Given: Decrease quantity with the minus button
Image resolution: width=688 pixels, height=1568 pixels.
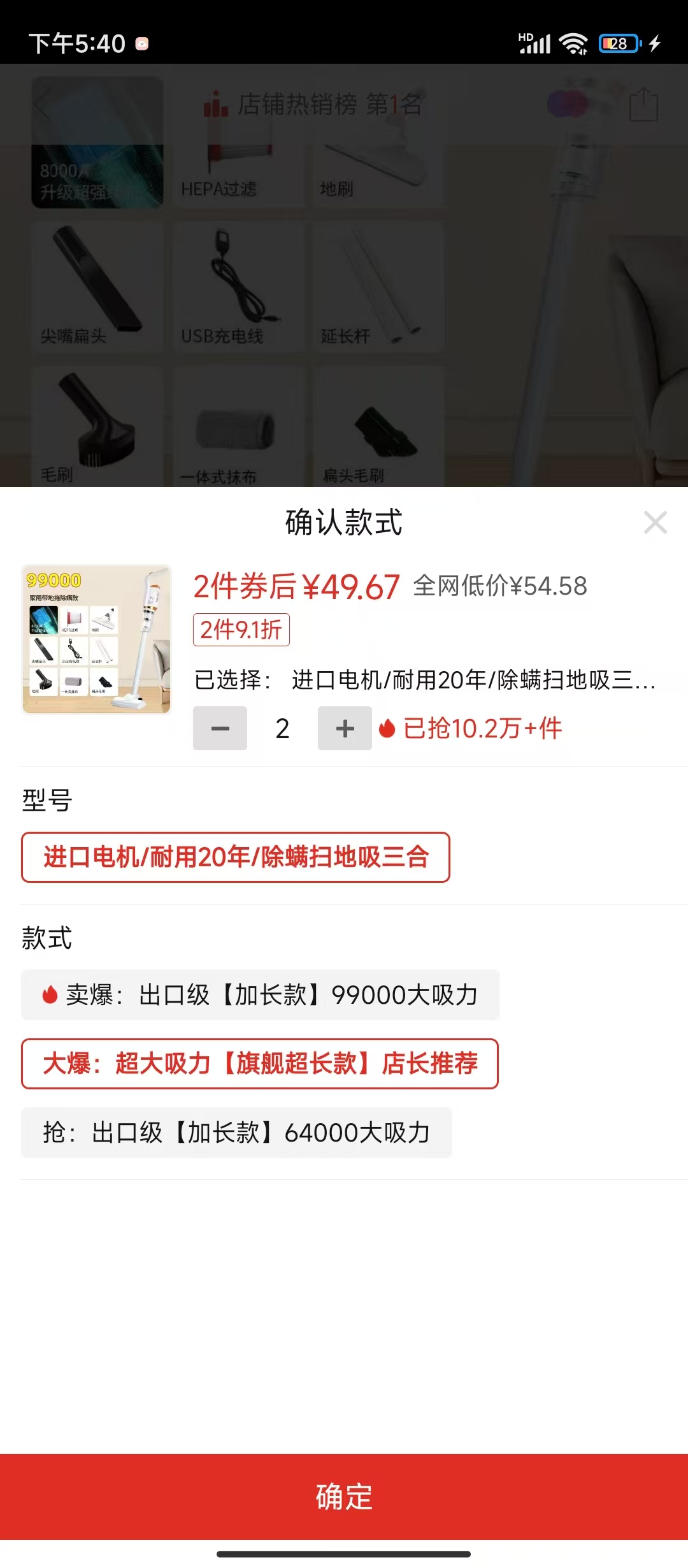Looking at the screenshot, I should 220,728.
